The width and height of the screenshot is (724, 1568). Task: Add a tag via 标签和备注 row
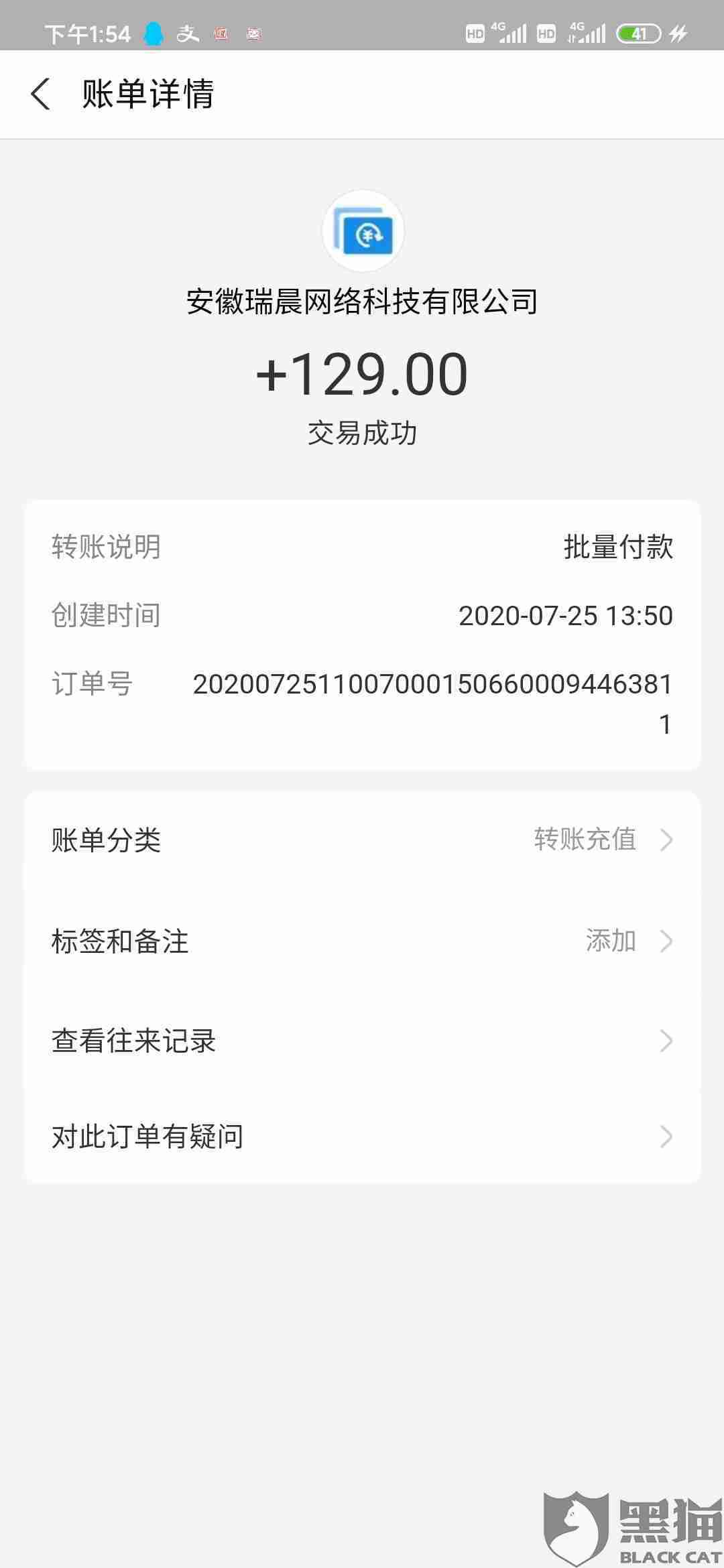362,941
